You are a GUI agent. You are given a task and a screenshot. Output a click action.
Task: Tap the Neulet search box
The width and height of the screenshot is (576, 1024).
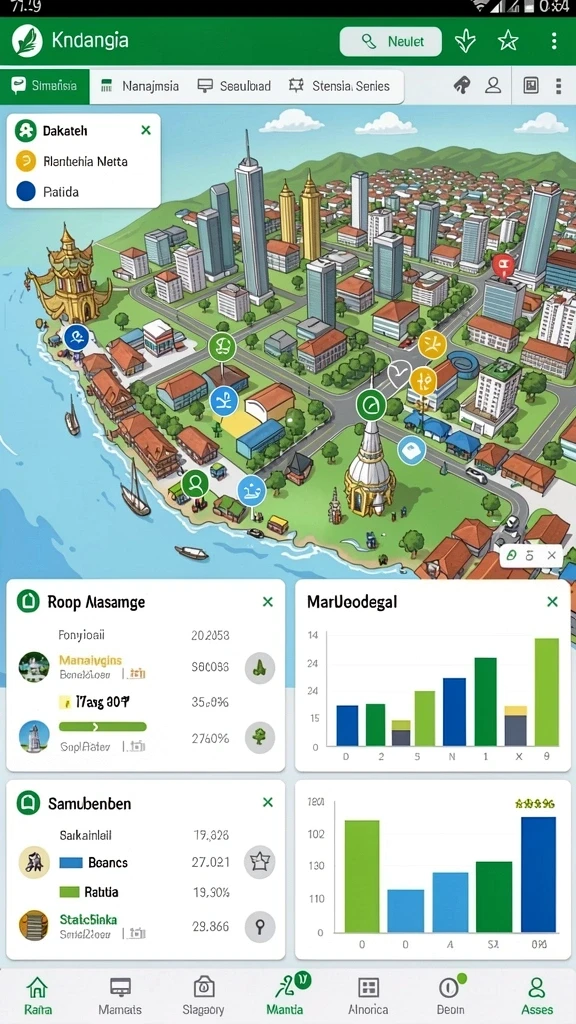click(391, 42)
